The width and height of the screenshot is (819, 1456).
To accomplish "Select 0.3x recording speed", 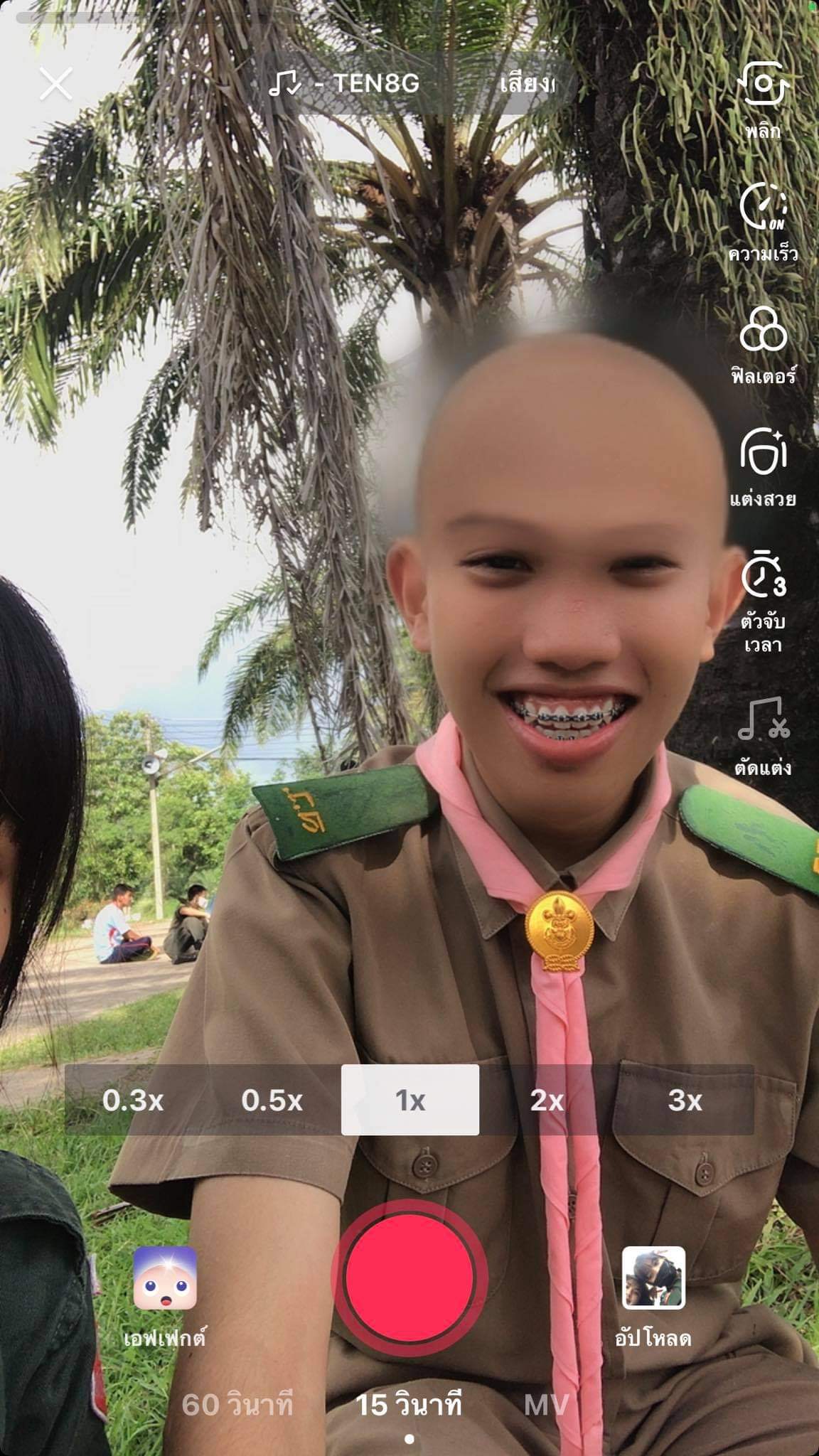I will pyautogui.click(x=133, y=1100).
